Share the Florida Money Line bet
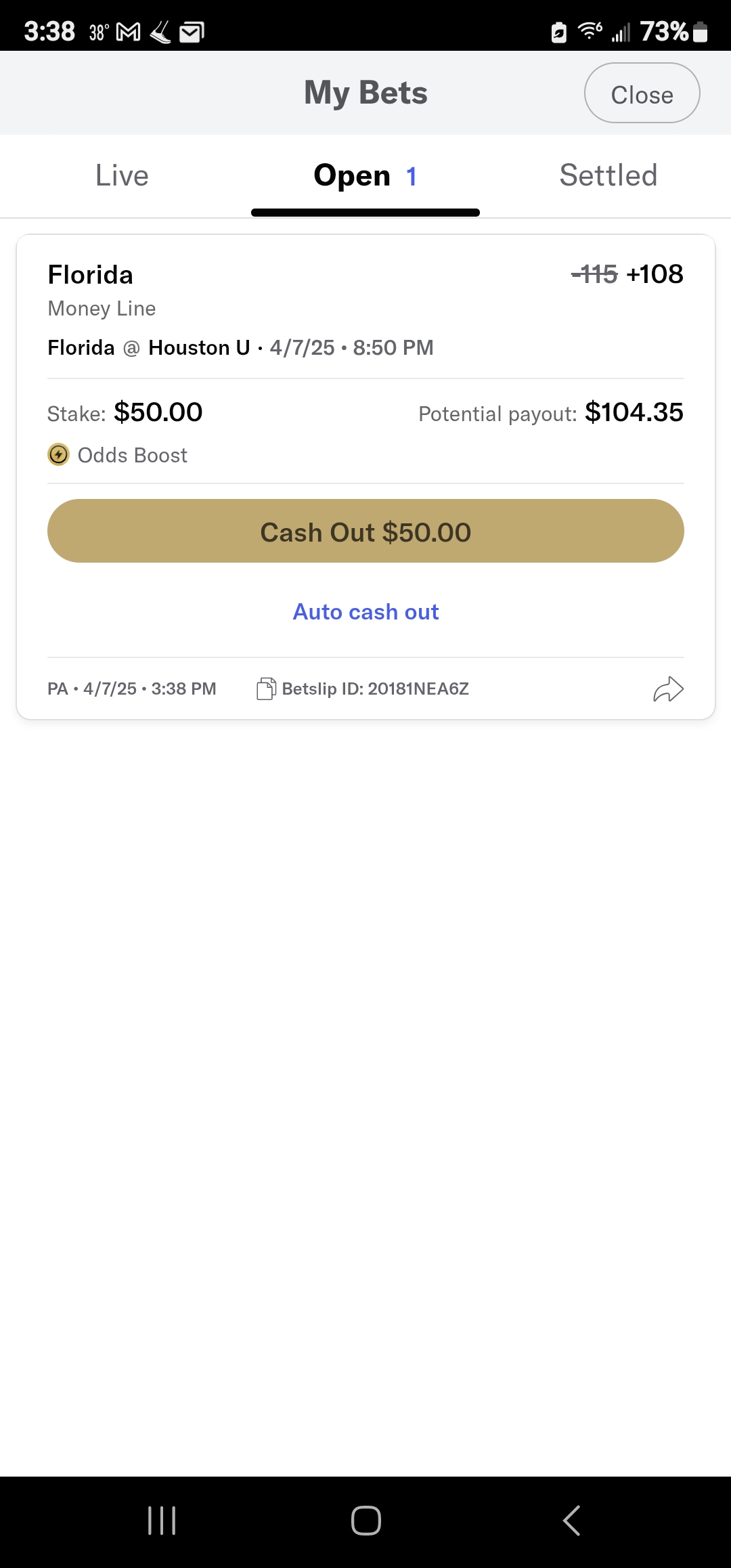Screen dimensions: 731x1568 (668, 689)
